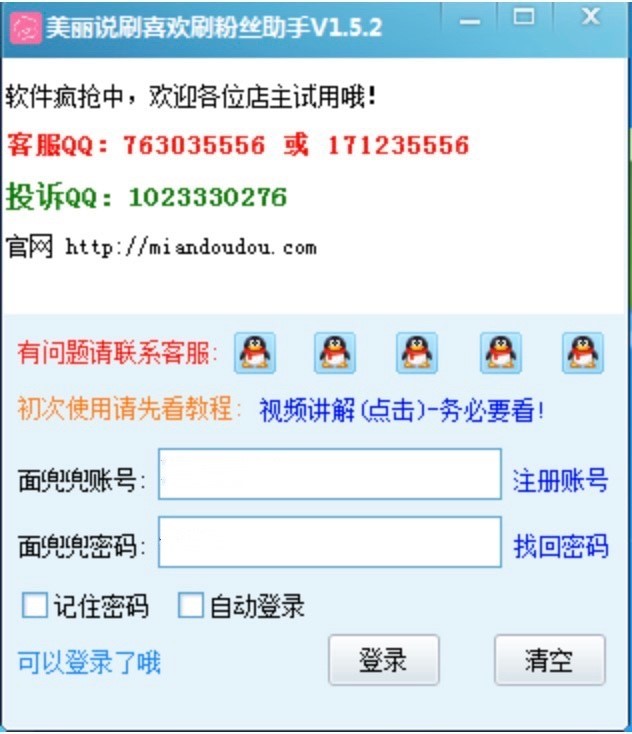Image resolution: width=632 pixels, height=734 pixels.
Task: Focus the 面兜兜账号 input field
Action: [x=329, y=474]
